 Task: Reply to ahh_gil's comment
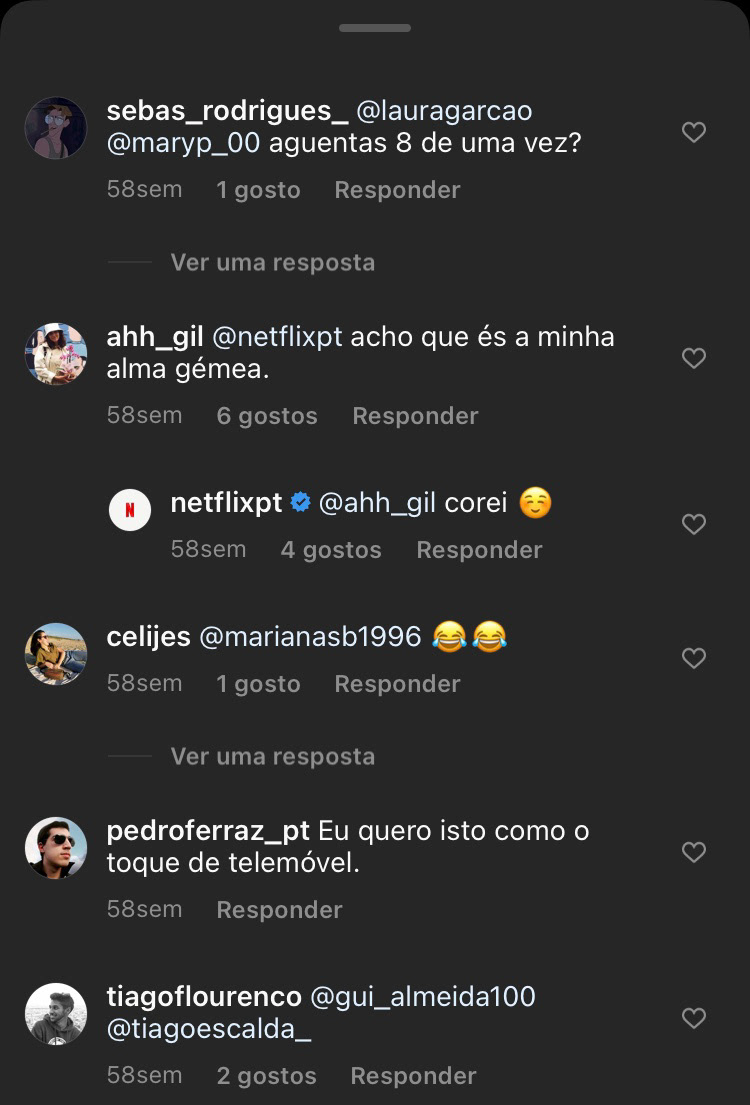pos(415,416)
